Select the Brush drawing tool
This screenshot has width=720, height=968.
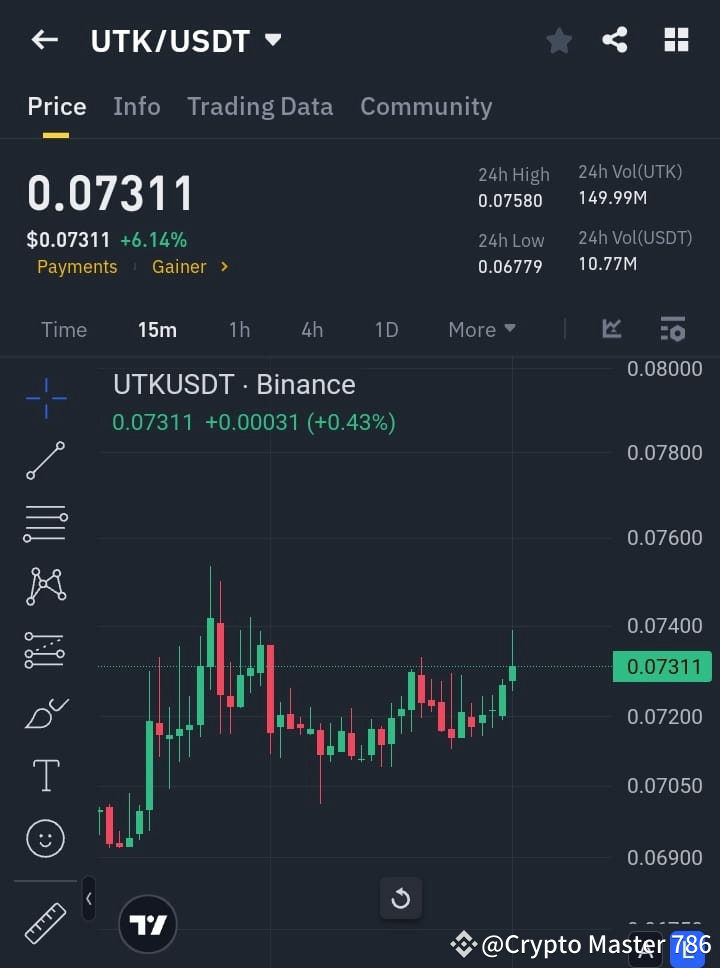[45, 712]
